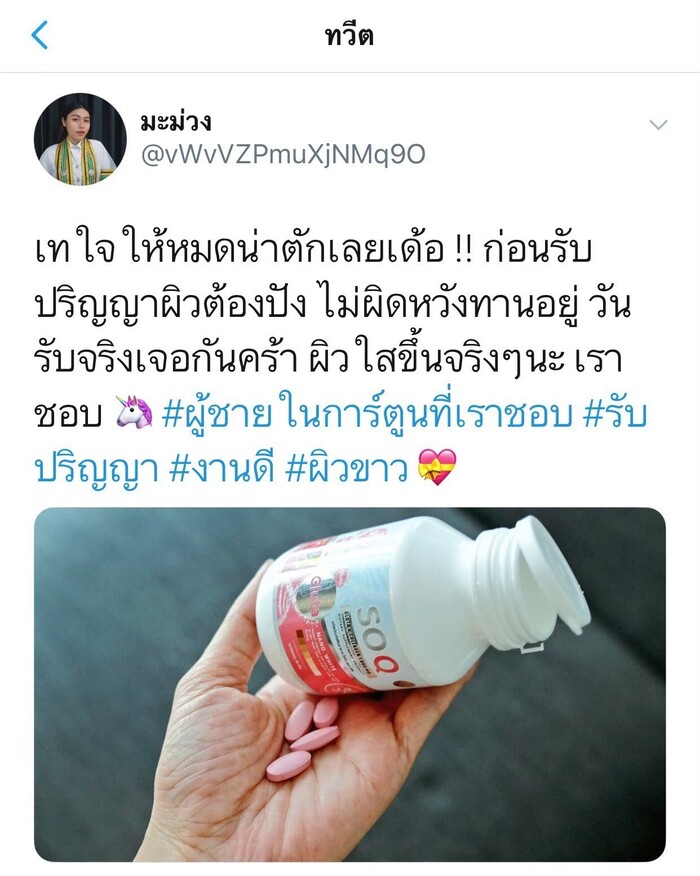Viewport: 700px width, 876px height.
Task: Open the @vWvVZPmuXjNMq9O profile handle
Action: (283, 155)
